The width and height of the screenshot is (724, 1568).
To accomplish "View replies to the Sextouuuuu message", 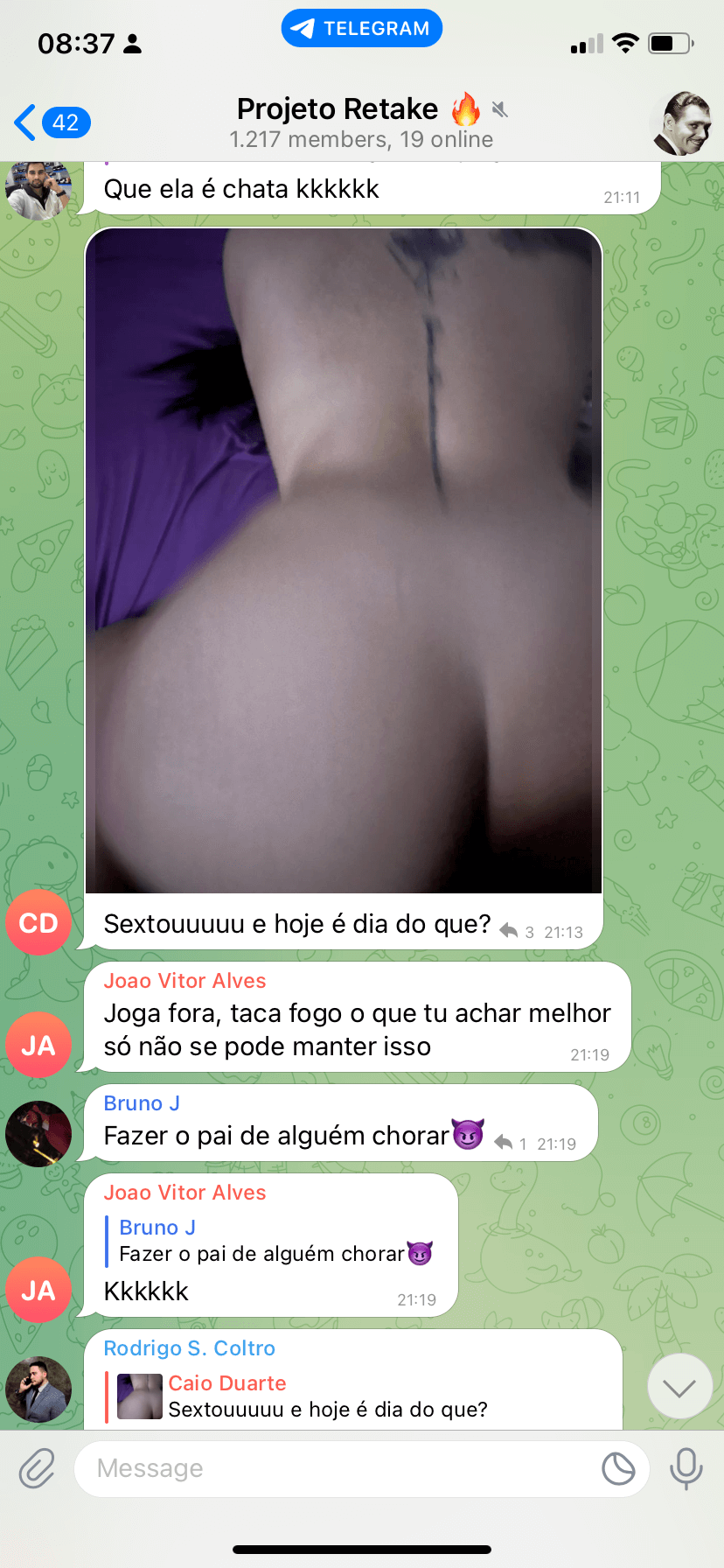I will click(516, 931).
